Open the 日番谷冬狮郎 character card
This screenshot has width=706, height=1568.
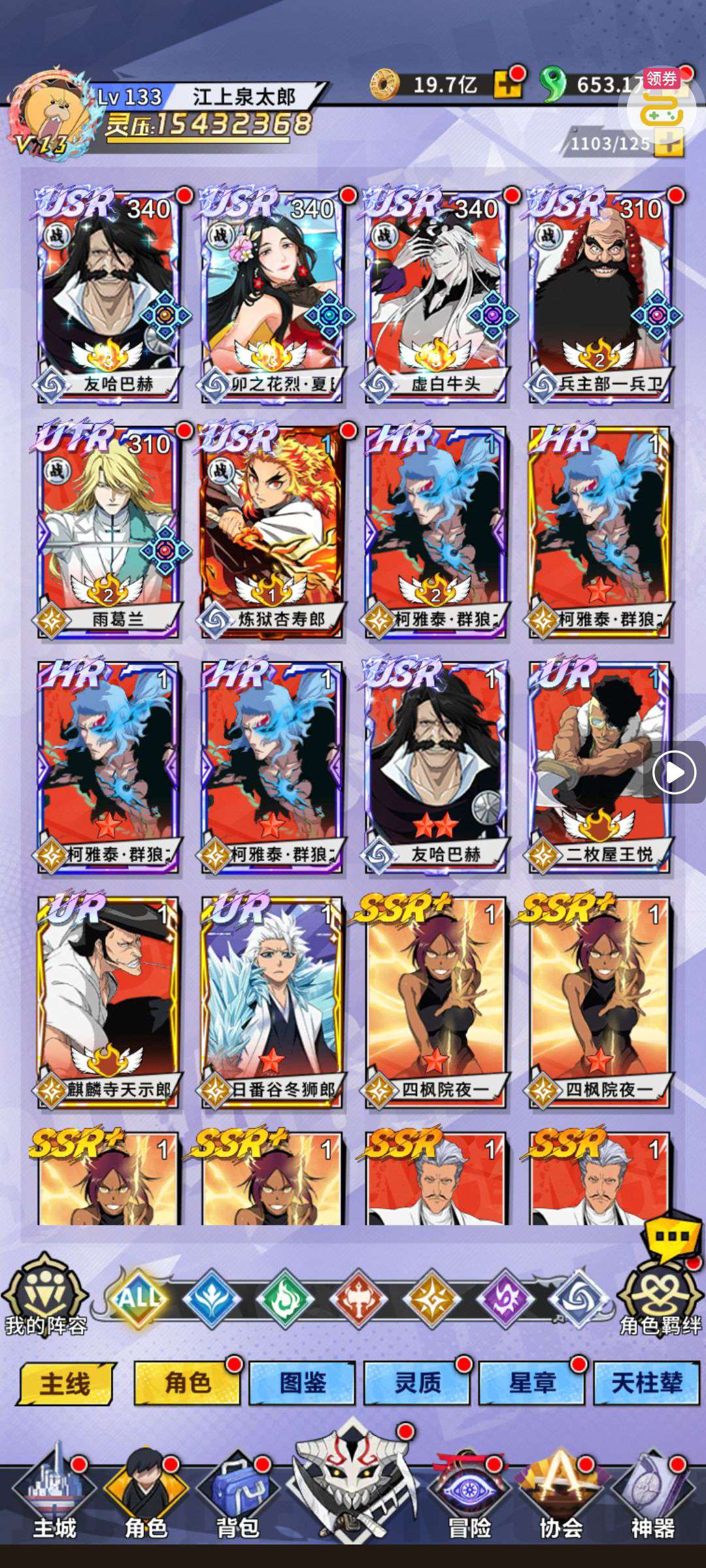272,1001
